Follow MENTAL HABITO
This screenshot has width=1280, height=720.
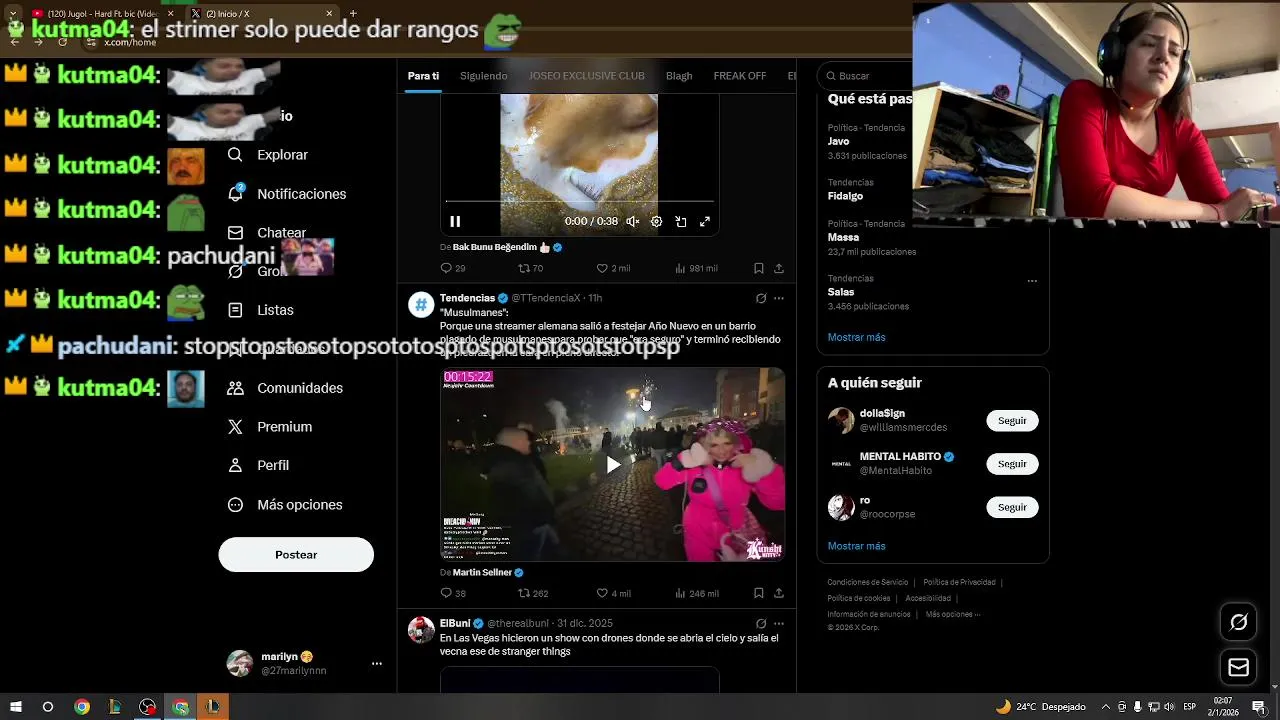point(1012,464)
